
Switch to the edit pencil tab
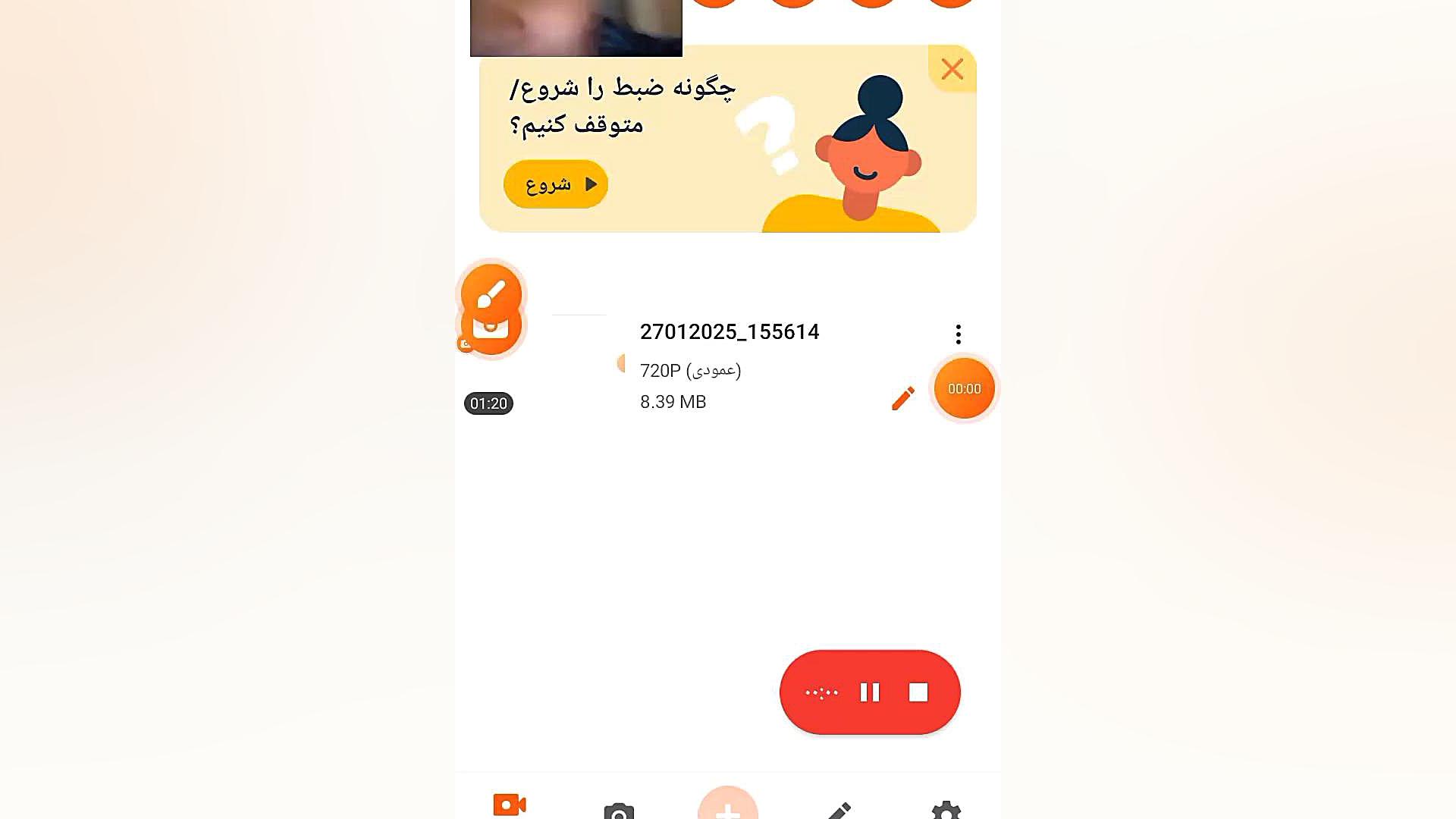tap(838, 810)
